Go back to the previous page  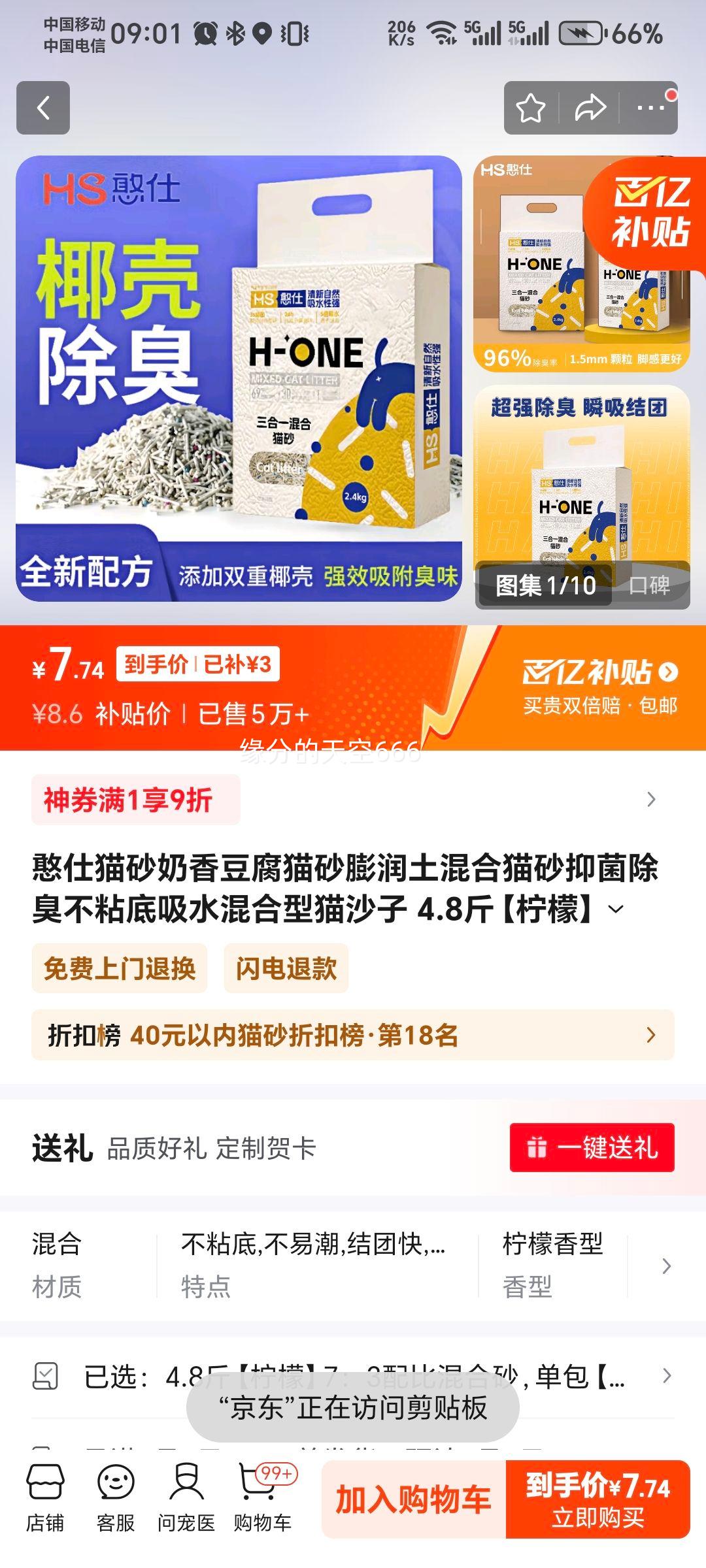[x=43, y=108]
